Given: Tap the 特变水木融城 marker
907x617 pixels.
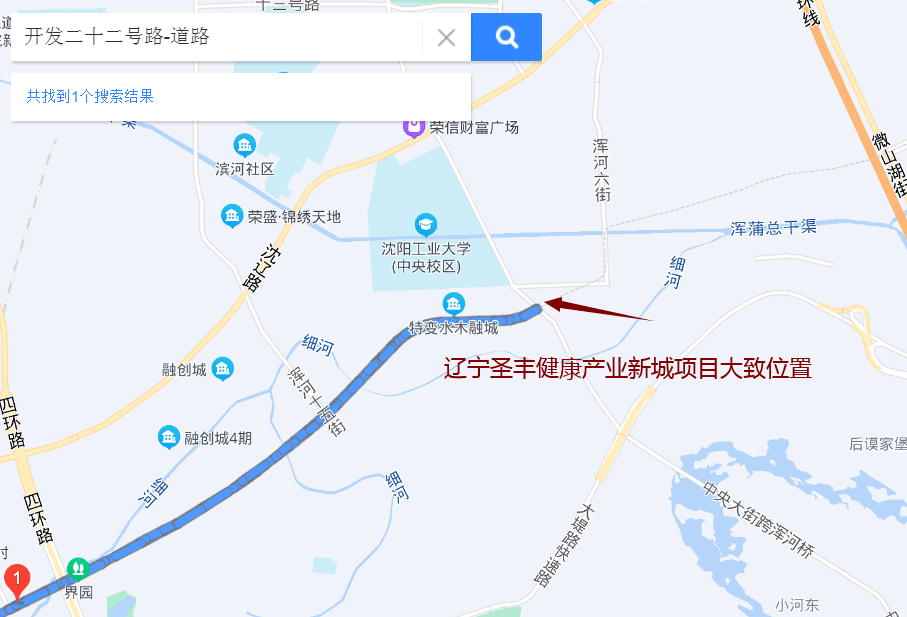Looking at the screenshot, I should tap(453, 304).
